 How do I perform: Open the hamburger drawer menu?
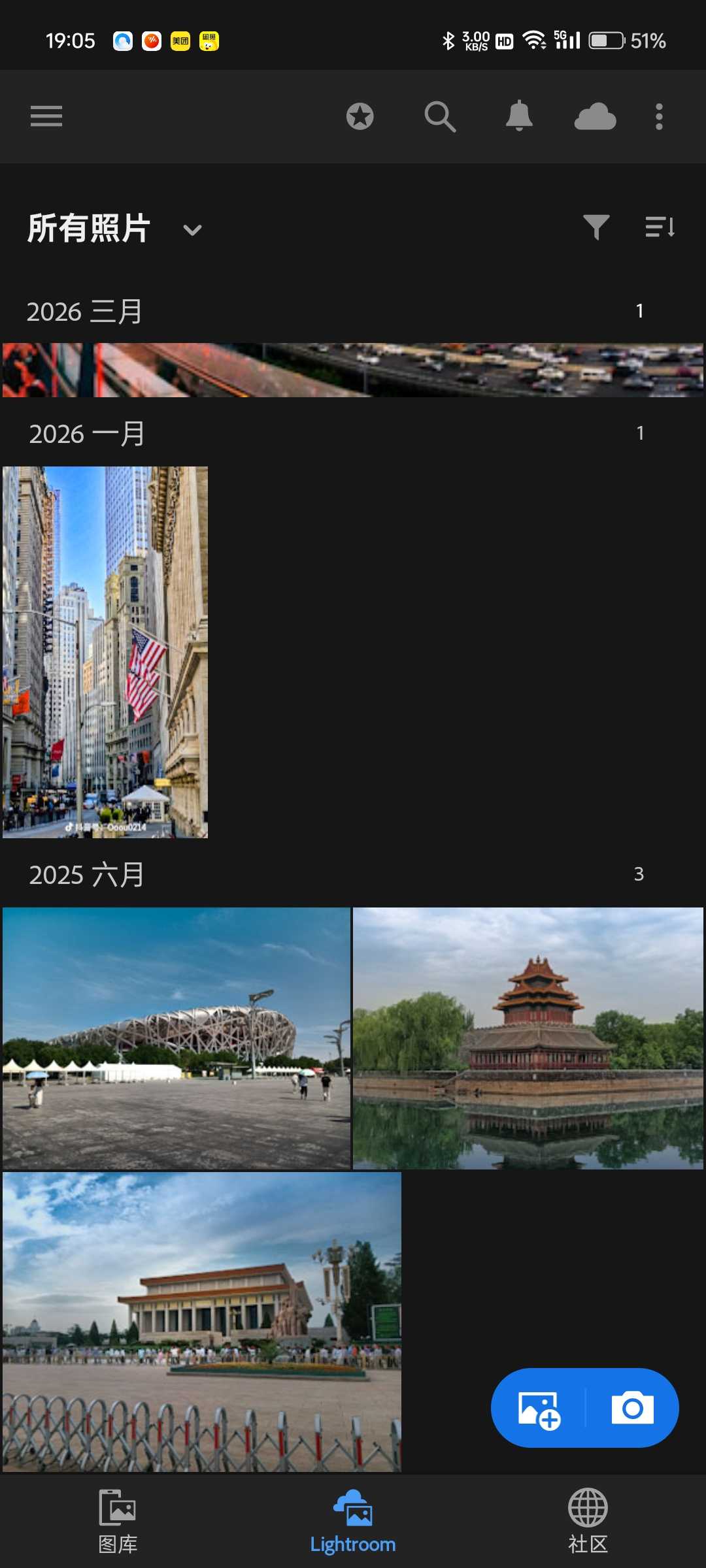click(46, 117)
